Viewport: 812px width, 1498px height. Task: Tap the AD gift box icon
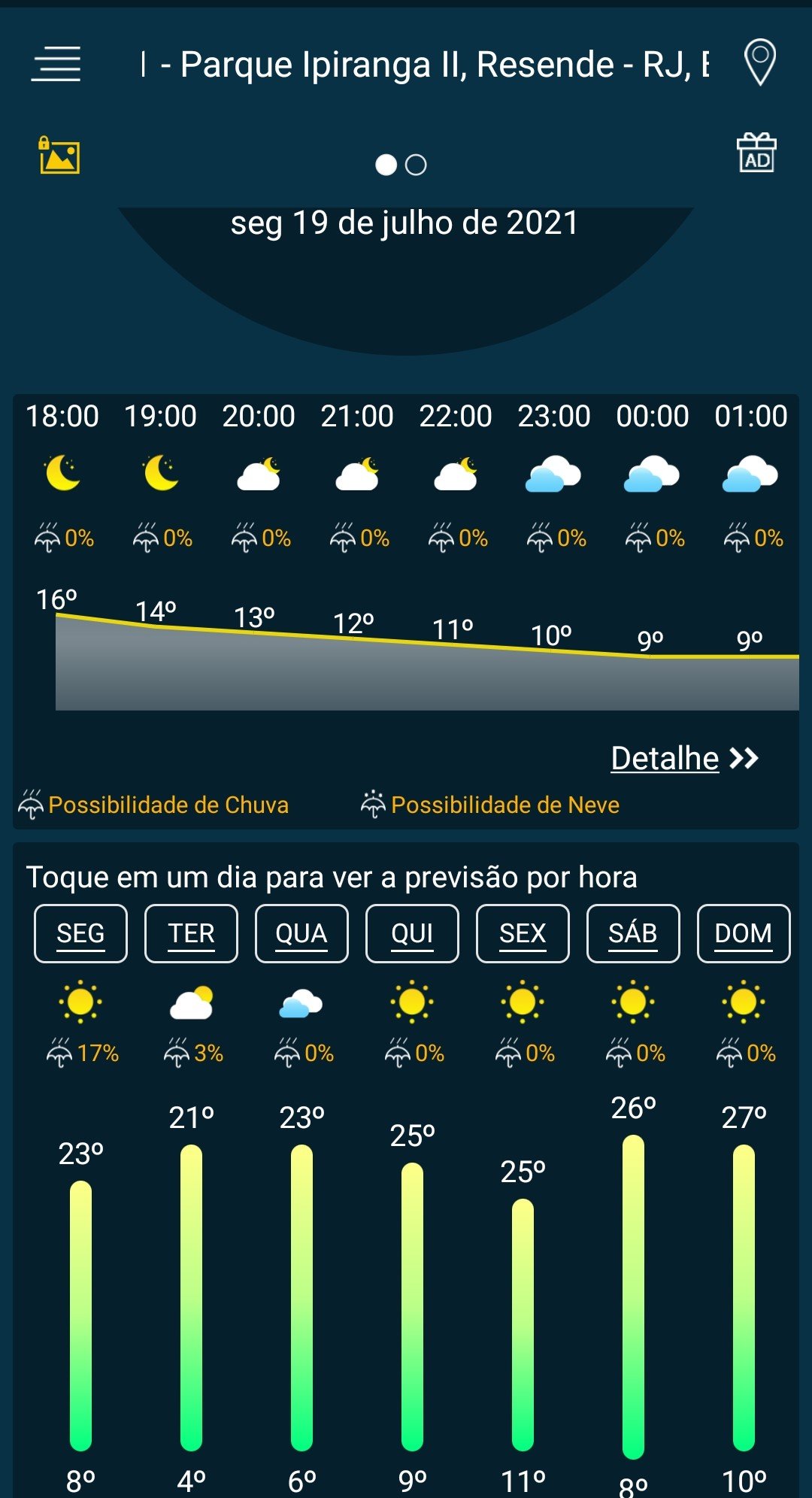click(756, 153)
